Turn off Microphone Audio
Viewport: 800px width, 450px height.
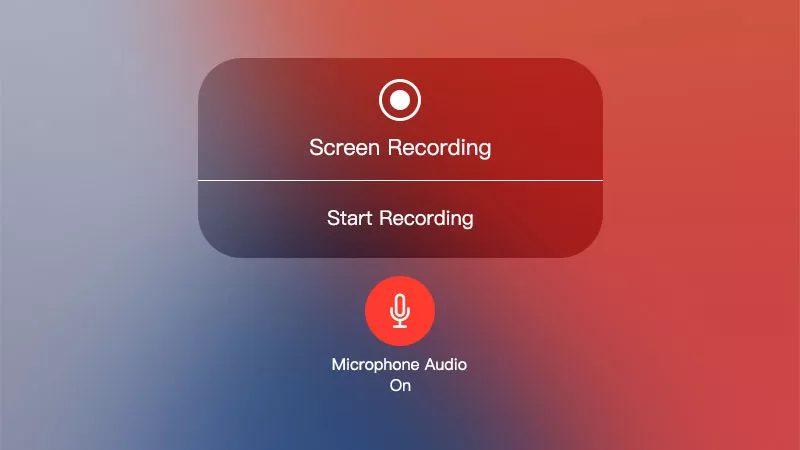400,311
